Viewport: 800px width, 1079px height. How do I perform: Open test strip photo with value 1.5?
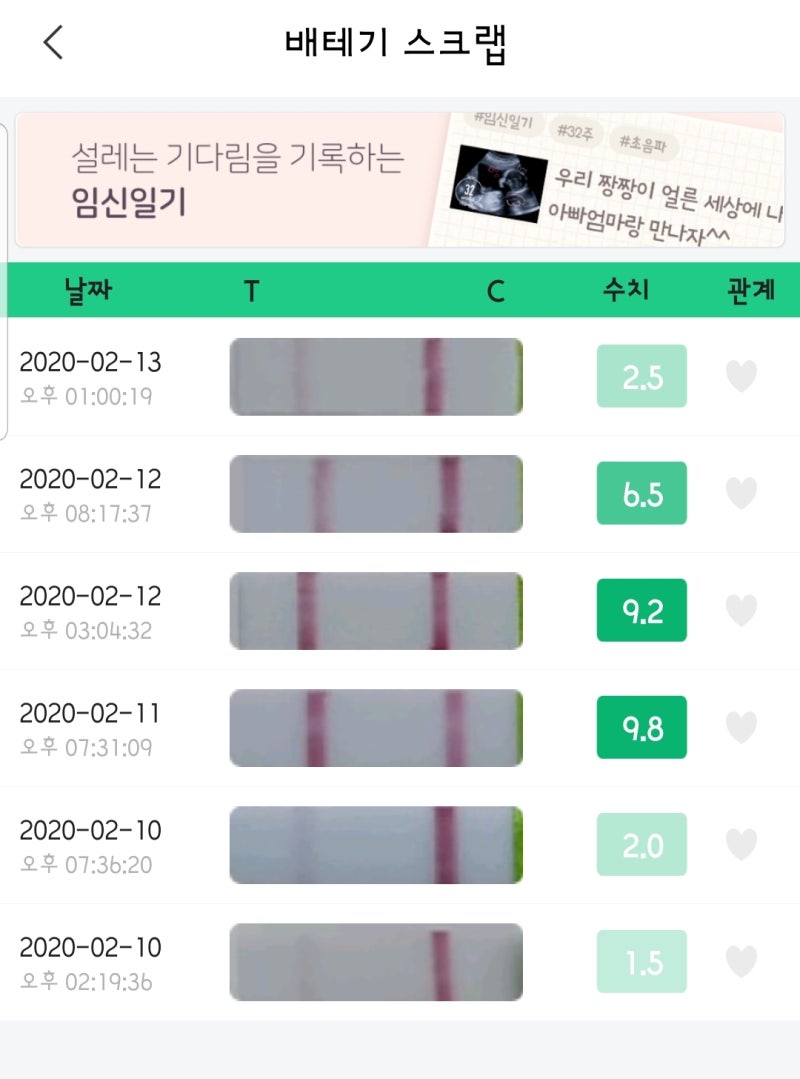(x=376, y=962)
